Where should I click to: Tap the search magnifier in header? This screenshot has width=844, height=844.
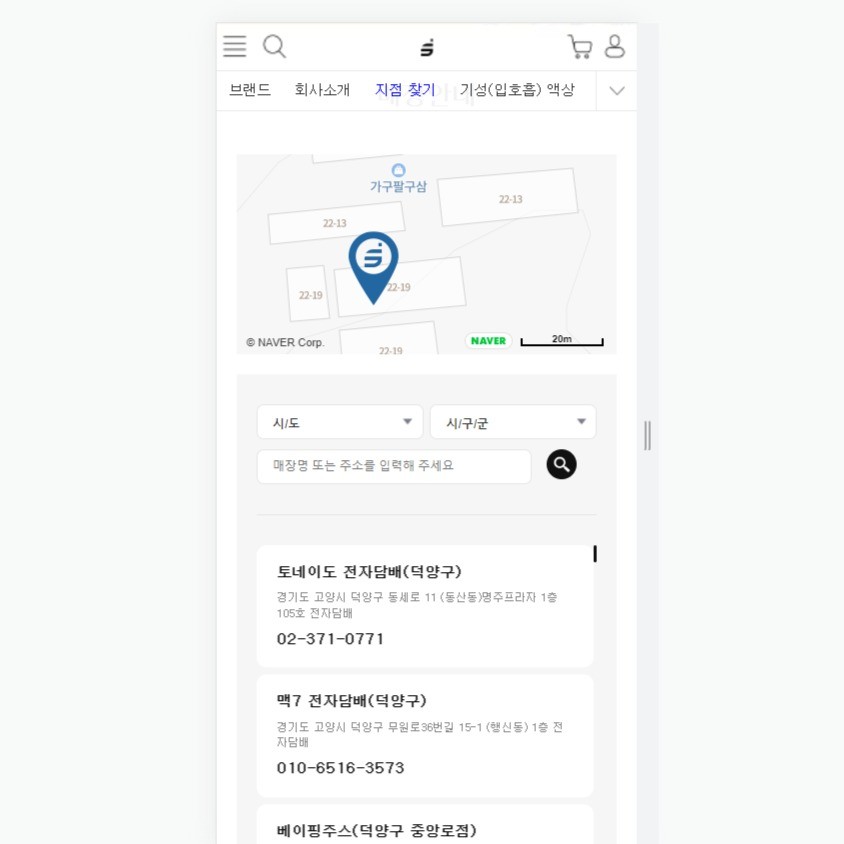tap(274, 46)
